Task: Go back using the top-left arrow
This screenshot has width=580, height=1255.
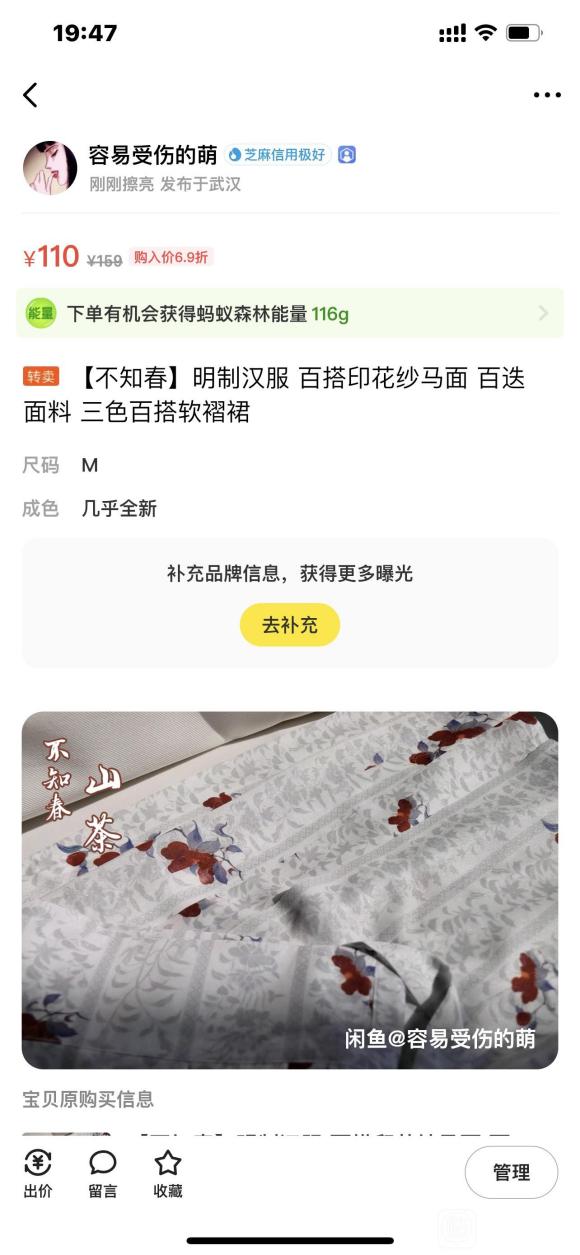Action: coord(30,95)
